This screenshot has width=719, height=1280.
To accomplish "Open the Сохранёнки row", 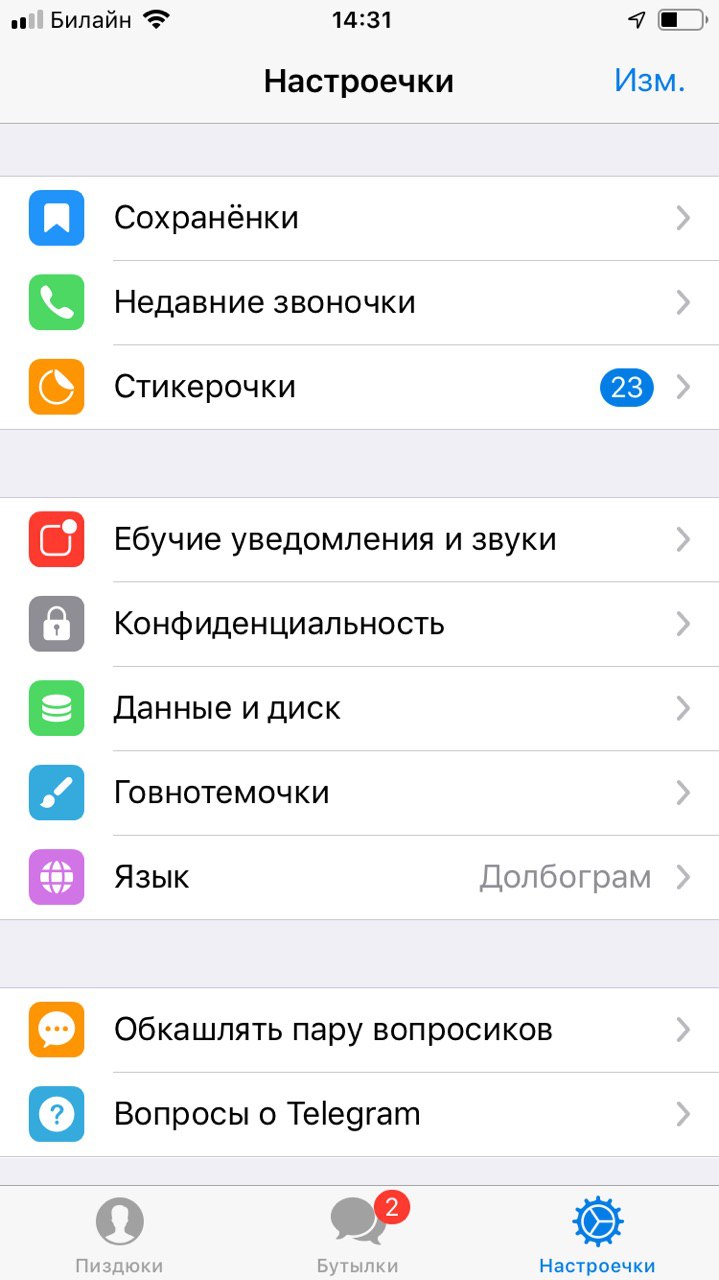I will coord(360,218).
